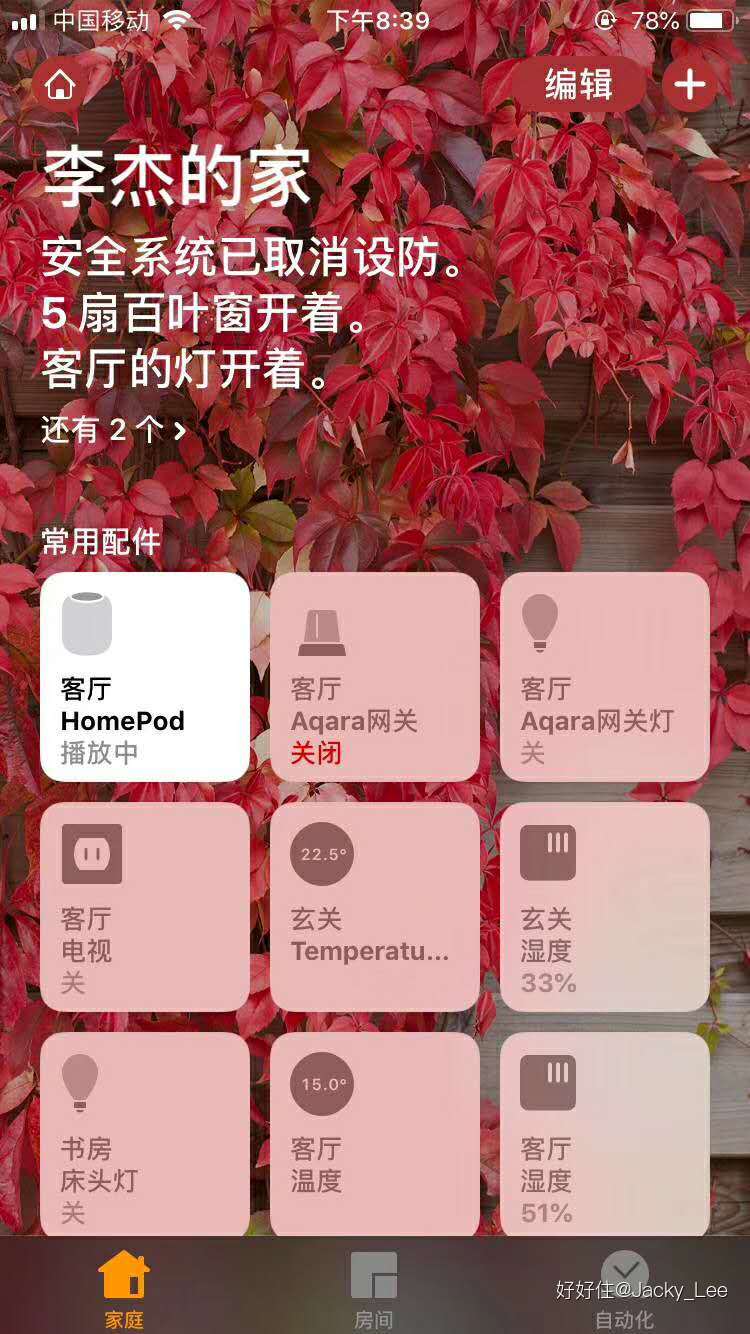
Task: Toggle the 客厅 HomePod tile
Action: (145, 677)
